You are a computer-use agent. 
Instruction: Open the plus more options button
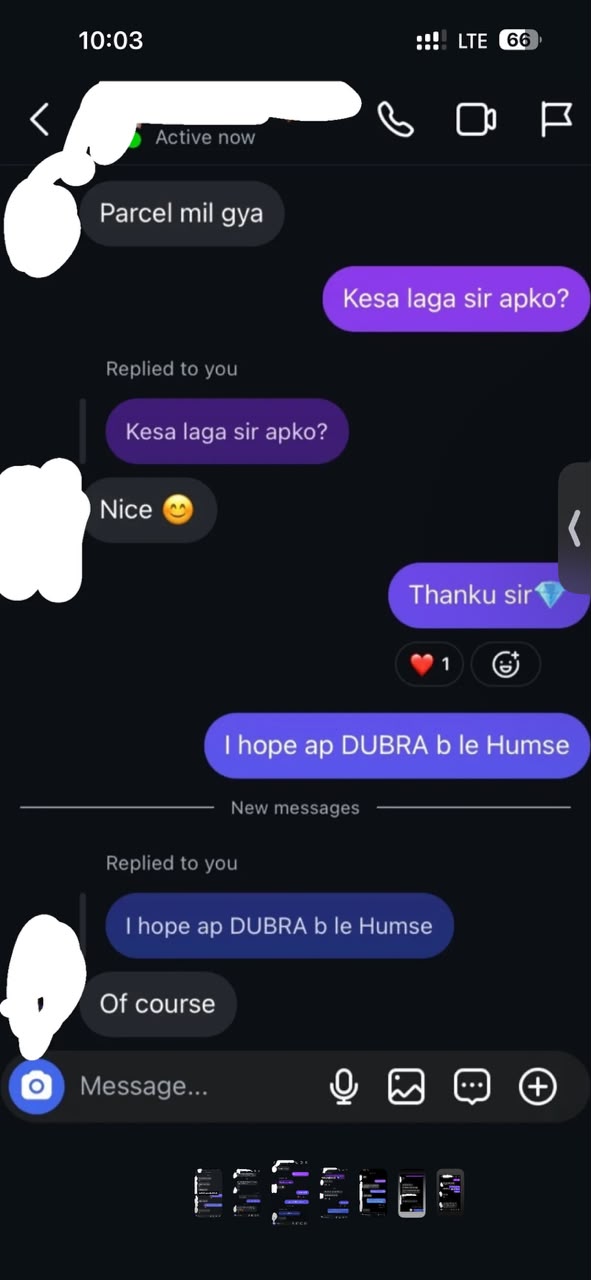538,1086
